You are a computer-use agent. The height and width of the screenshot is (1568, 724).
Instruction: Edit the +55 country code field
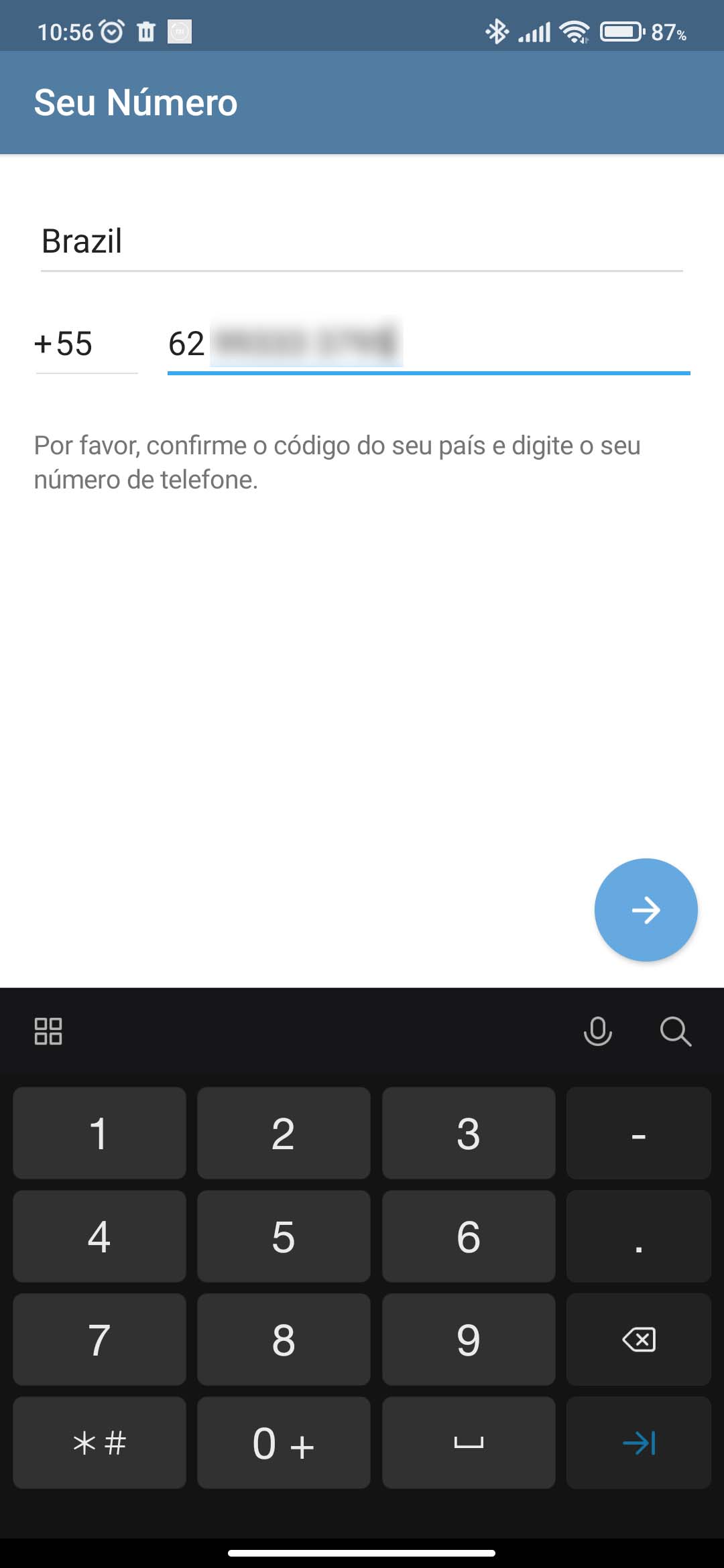[86, 344]
